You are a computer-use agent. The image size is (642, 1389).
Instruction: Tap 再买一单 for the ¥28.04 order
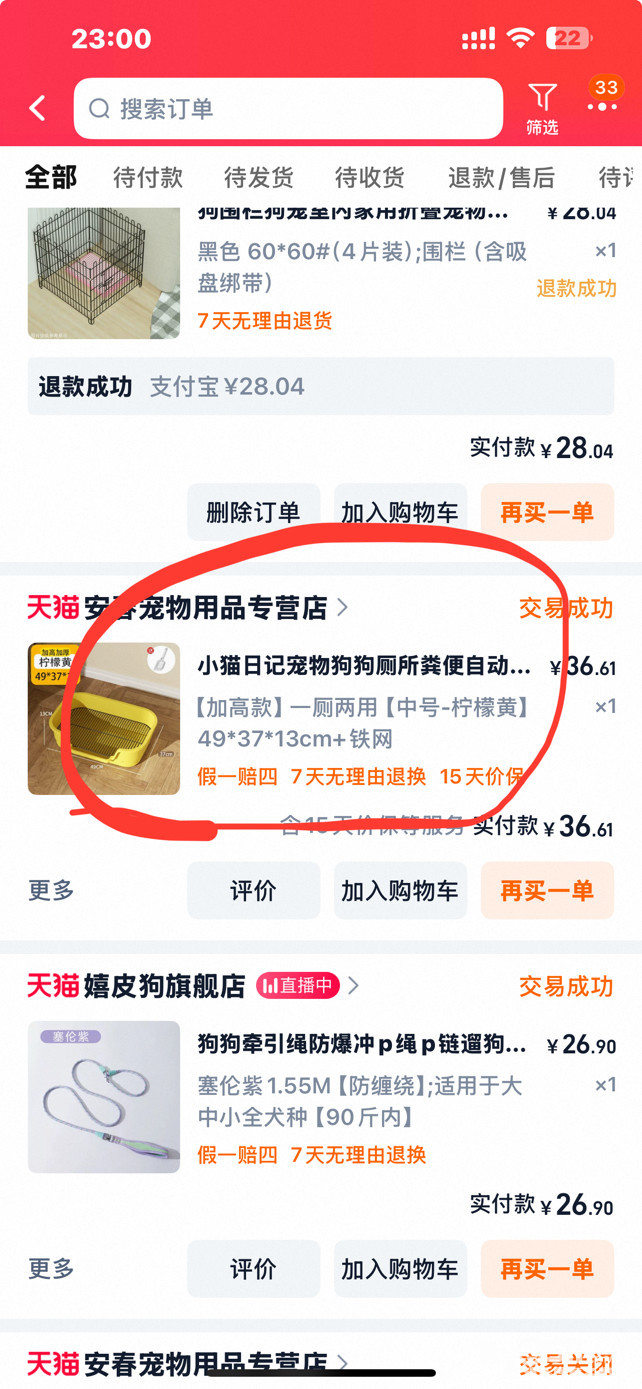(547, 512)
